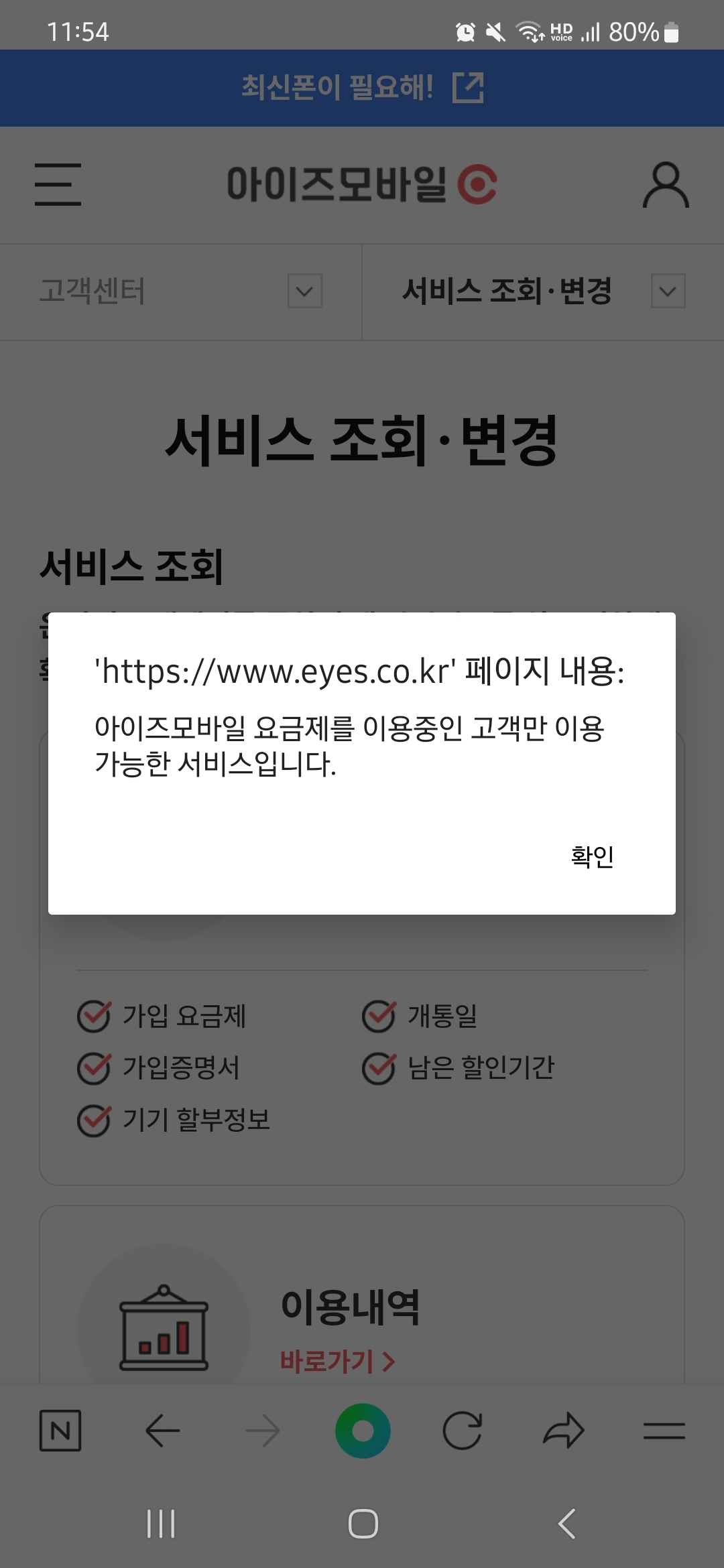Tap the system home button

pyautogui.click(x=363, y=1524)
